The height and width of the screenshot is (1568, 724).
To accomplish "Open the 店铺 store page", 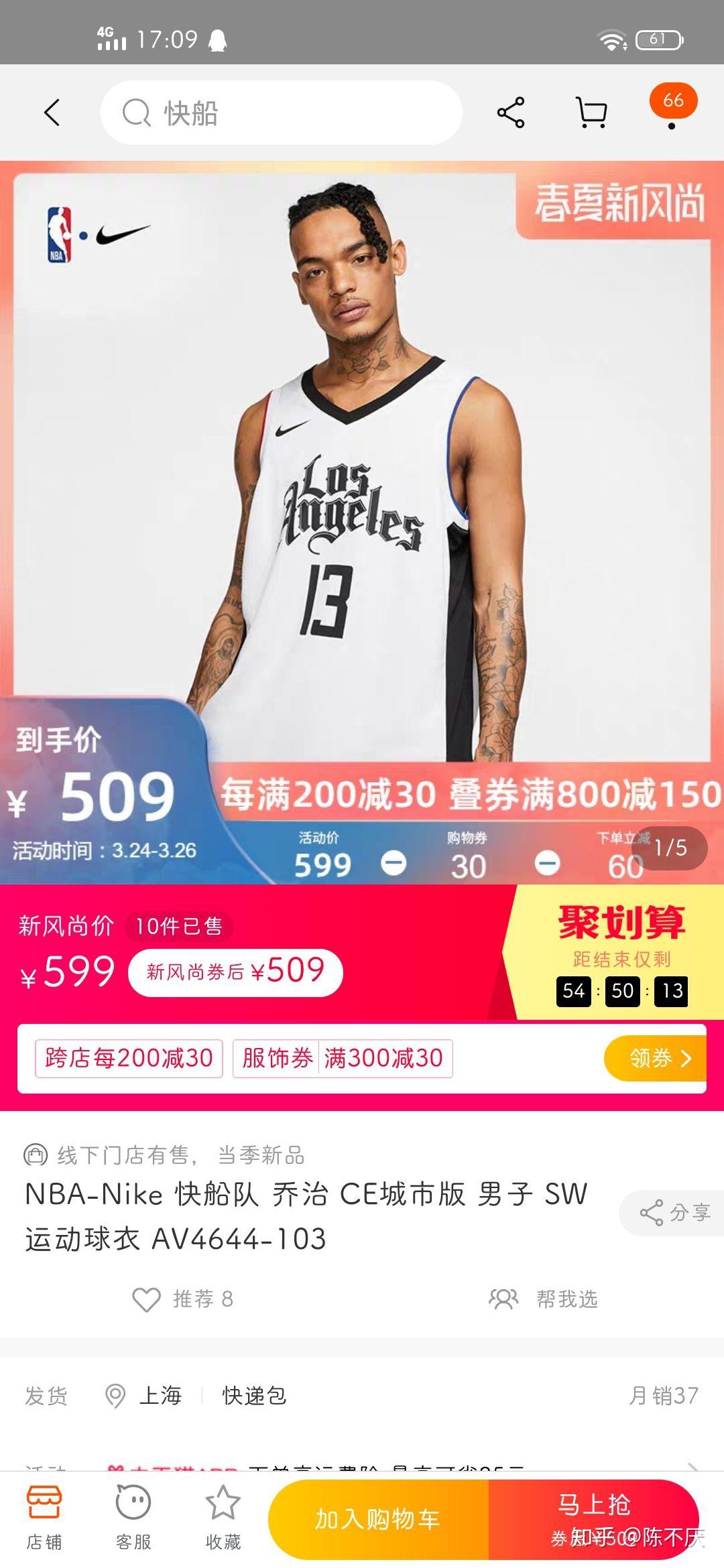I will 44,1517.
